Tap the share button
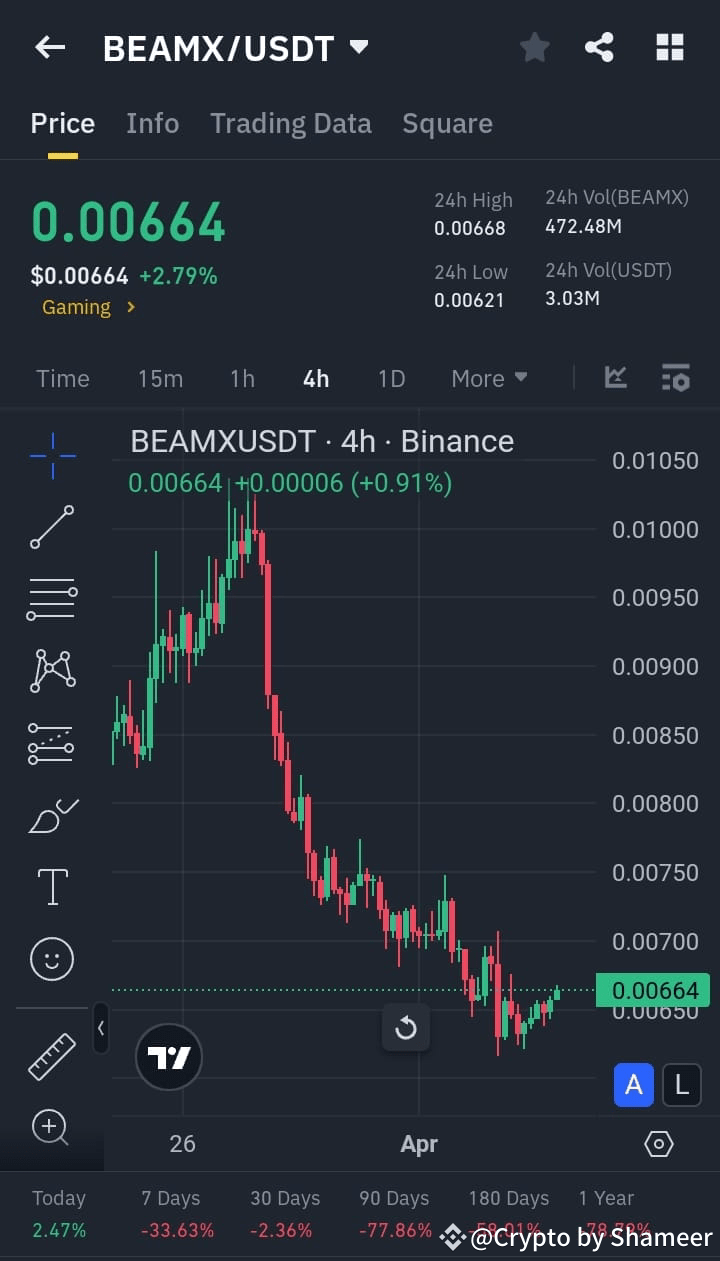This screenshot has height=1261, width=720. point(599,46)
